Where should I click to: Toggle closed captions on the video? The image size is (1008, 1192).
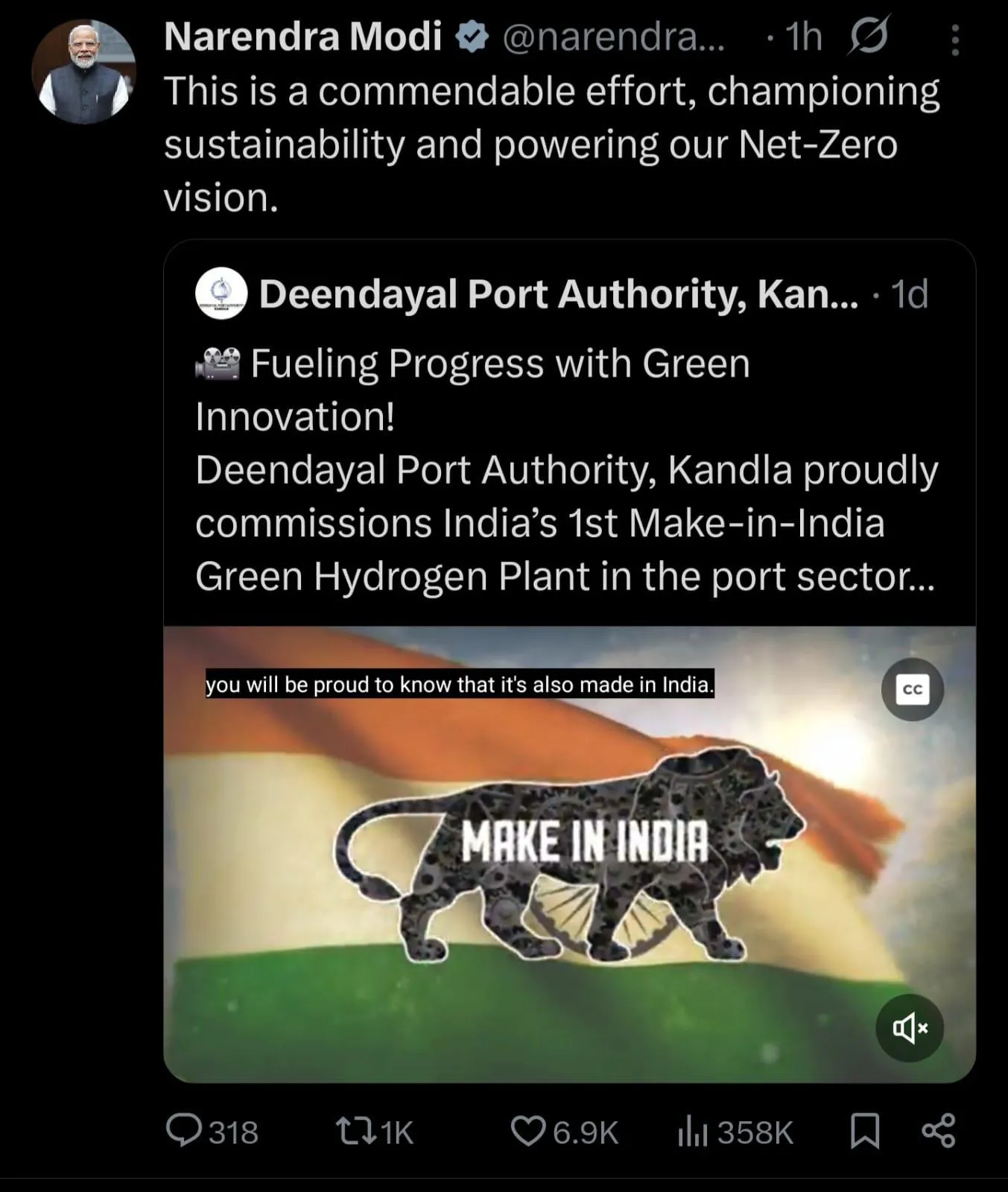[912, 689]
